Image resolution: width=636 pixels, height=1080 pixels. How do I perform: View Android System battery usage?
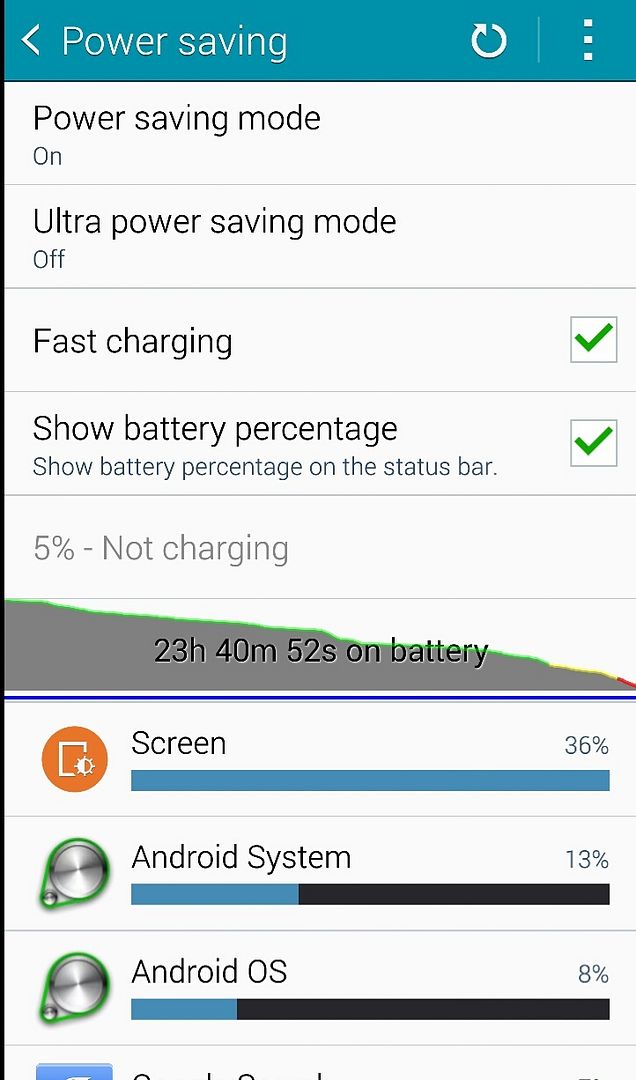(318, 873)
